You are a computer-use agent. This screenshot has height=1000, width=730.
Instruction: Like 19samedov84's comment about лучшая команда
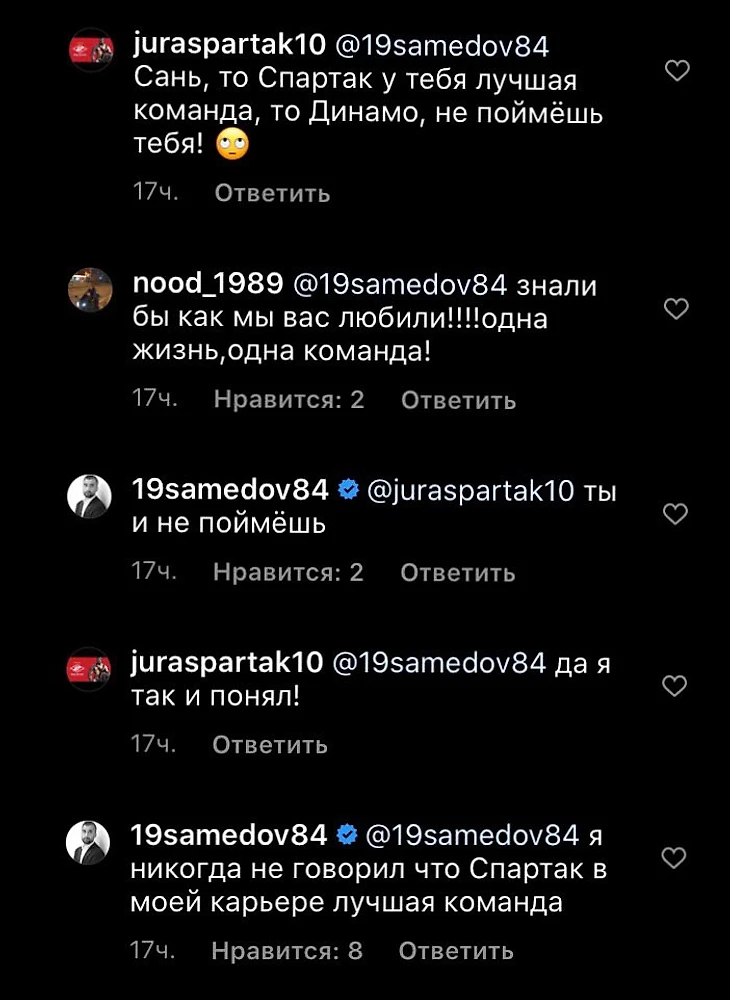point(678,857)
